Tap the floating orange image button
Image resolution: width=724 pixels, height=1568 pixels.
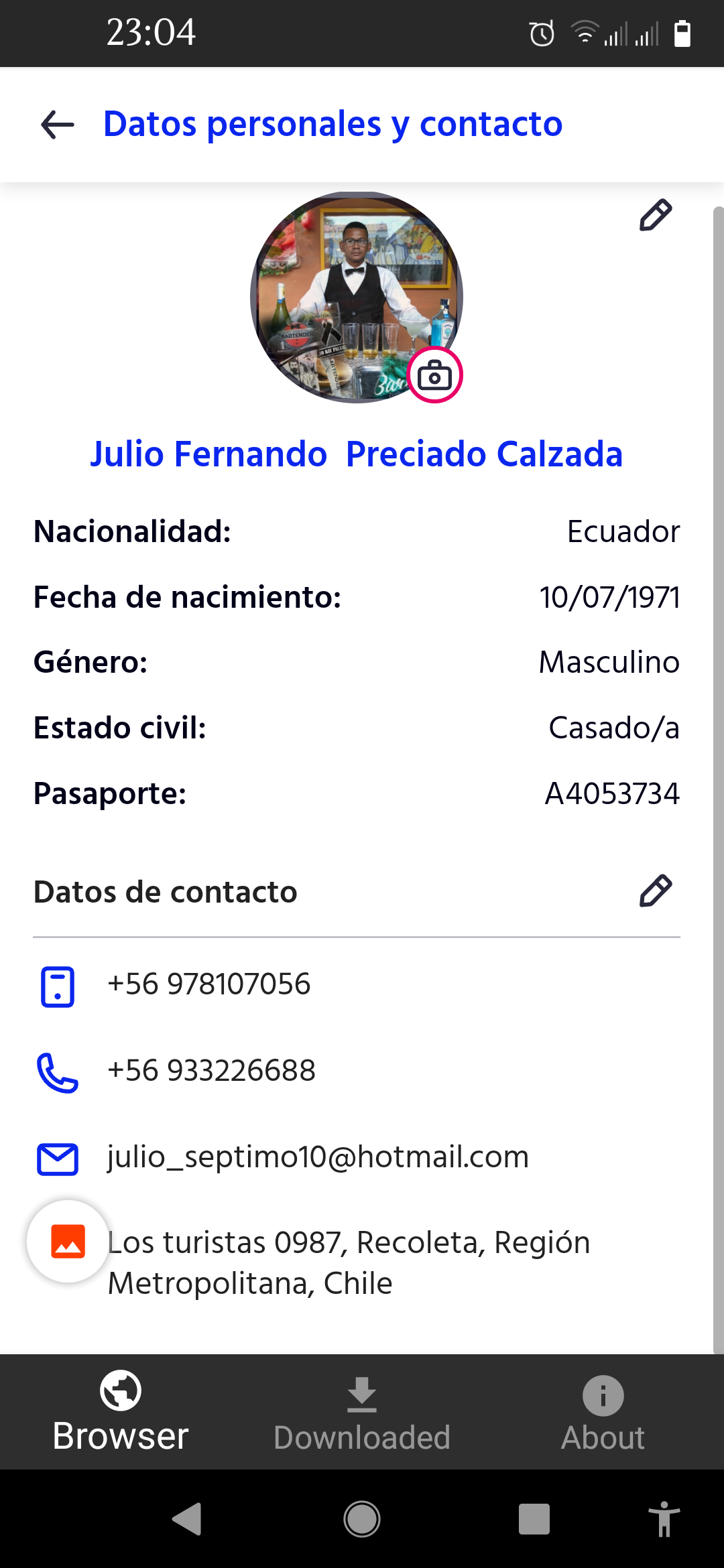click(68, 1241)
